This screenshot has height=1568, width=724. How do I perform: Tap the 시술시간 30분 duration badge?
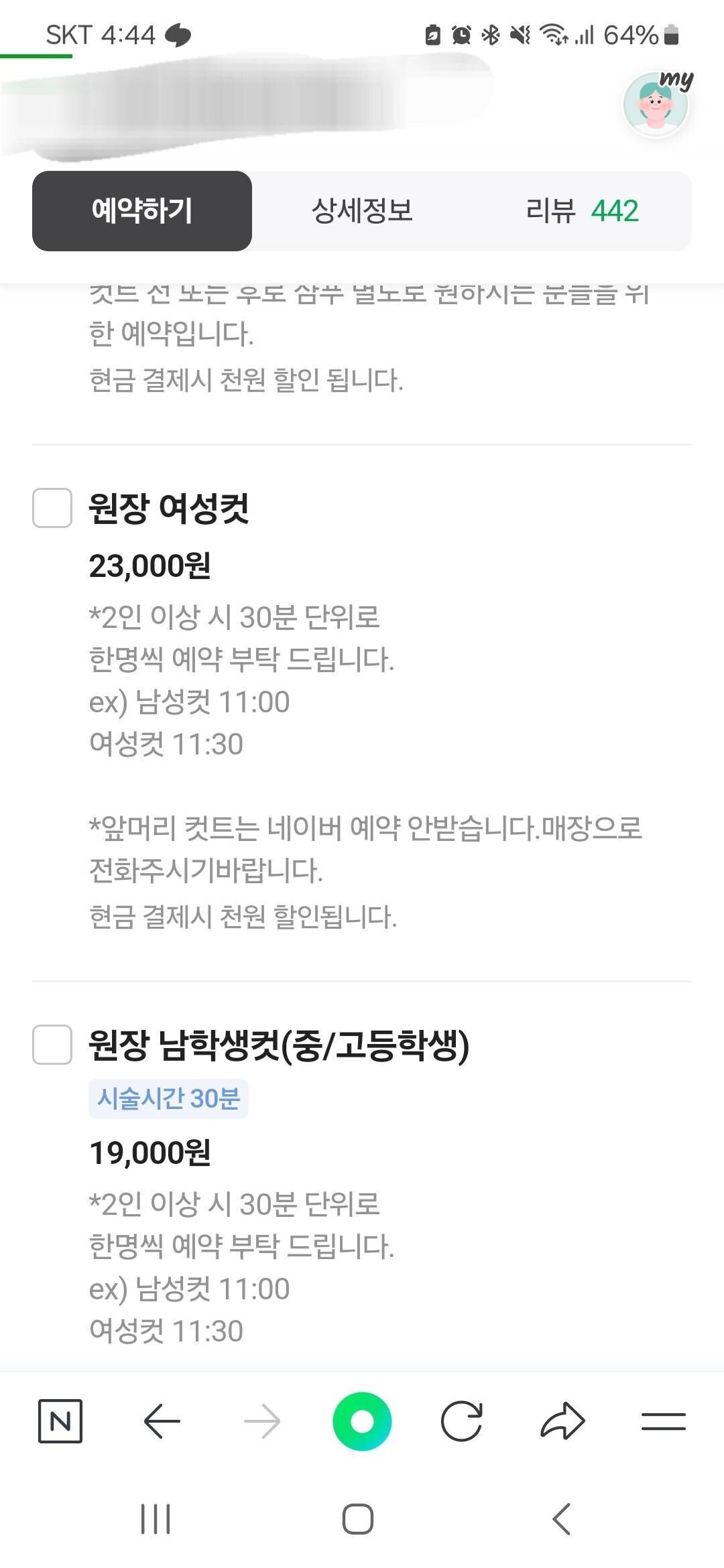(x=169, y=1098)
